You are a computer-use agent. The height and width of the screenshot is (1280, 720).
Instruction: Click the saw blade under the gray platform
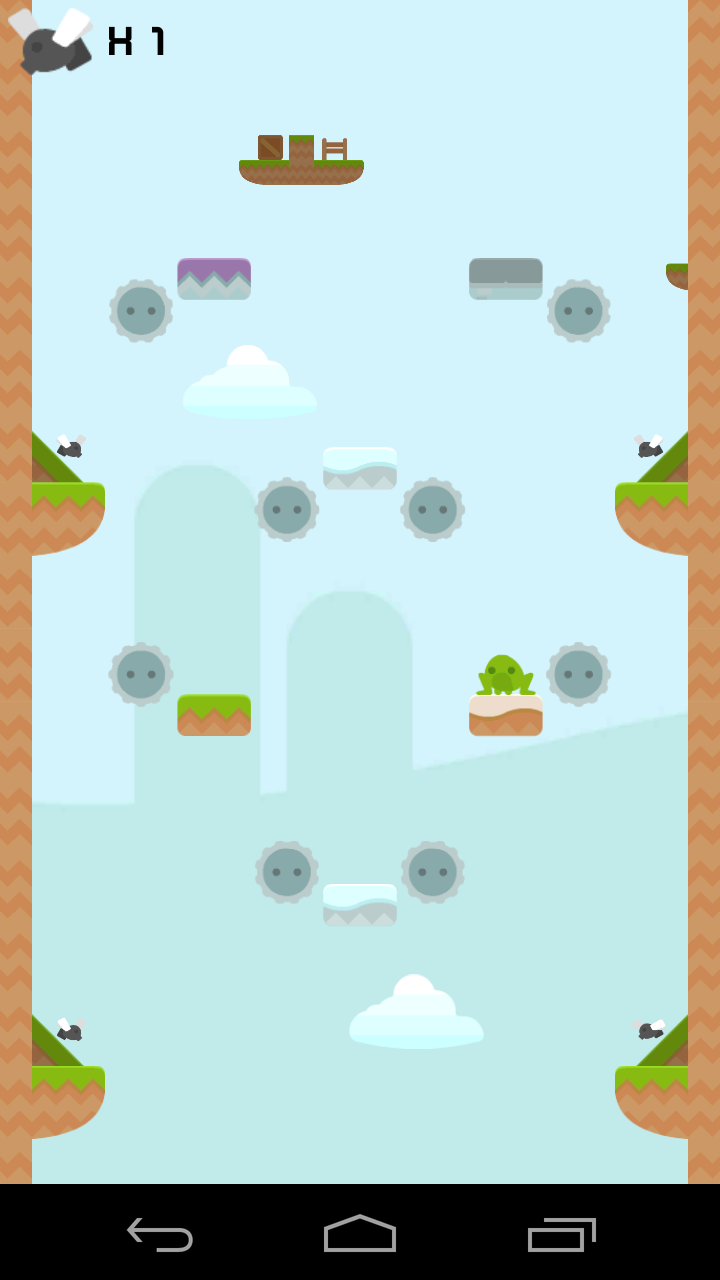click(x=580, y=312)
